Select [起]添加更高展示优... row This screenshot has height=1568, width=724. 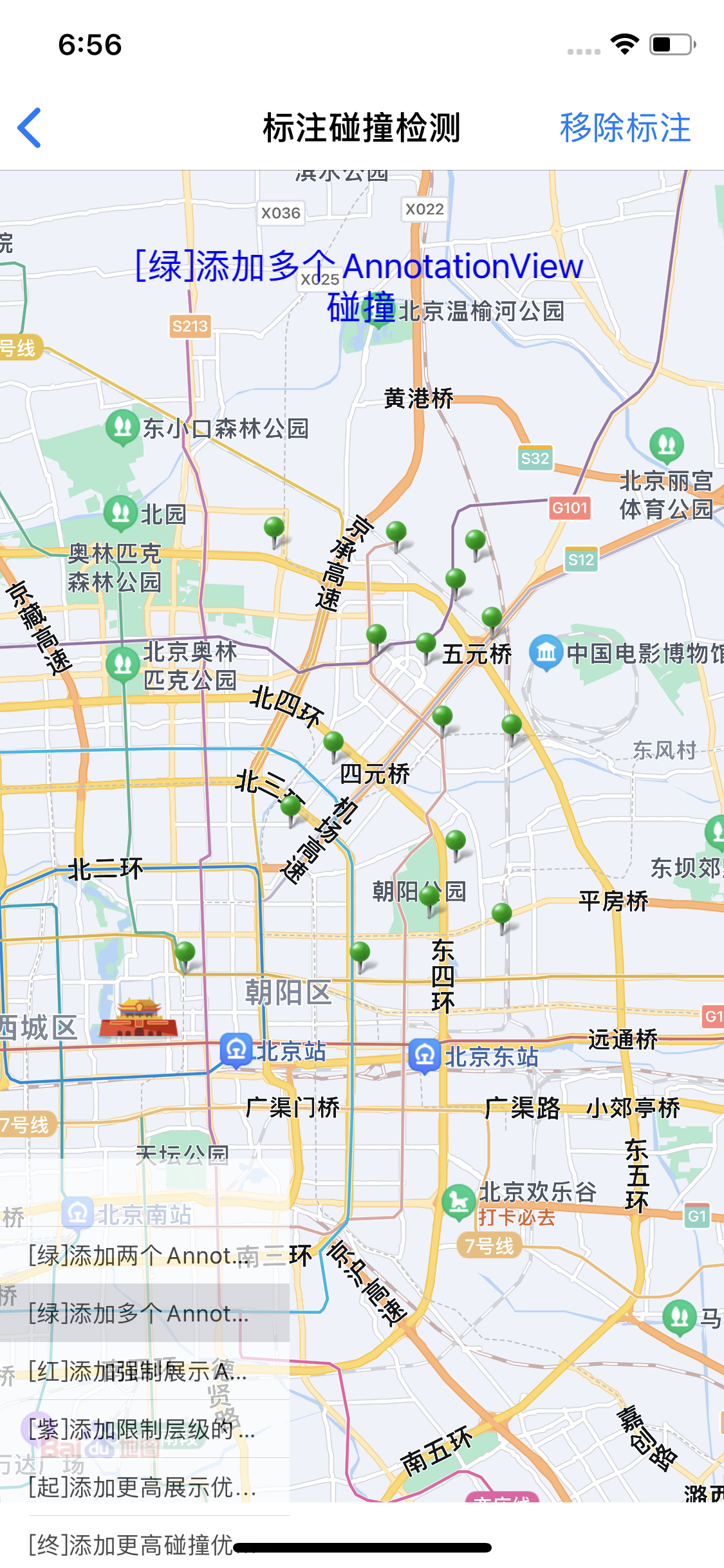coord(145,1487)
